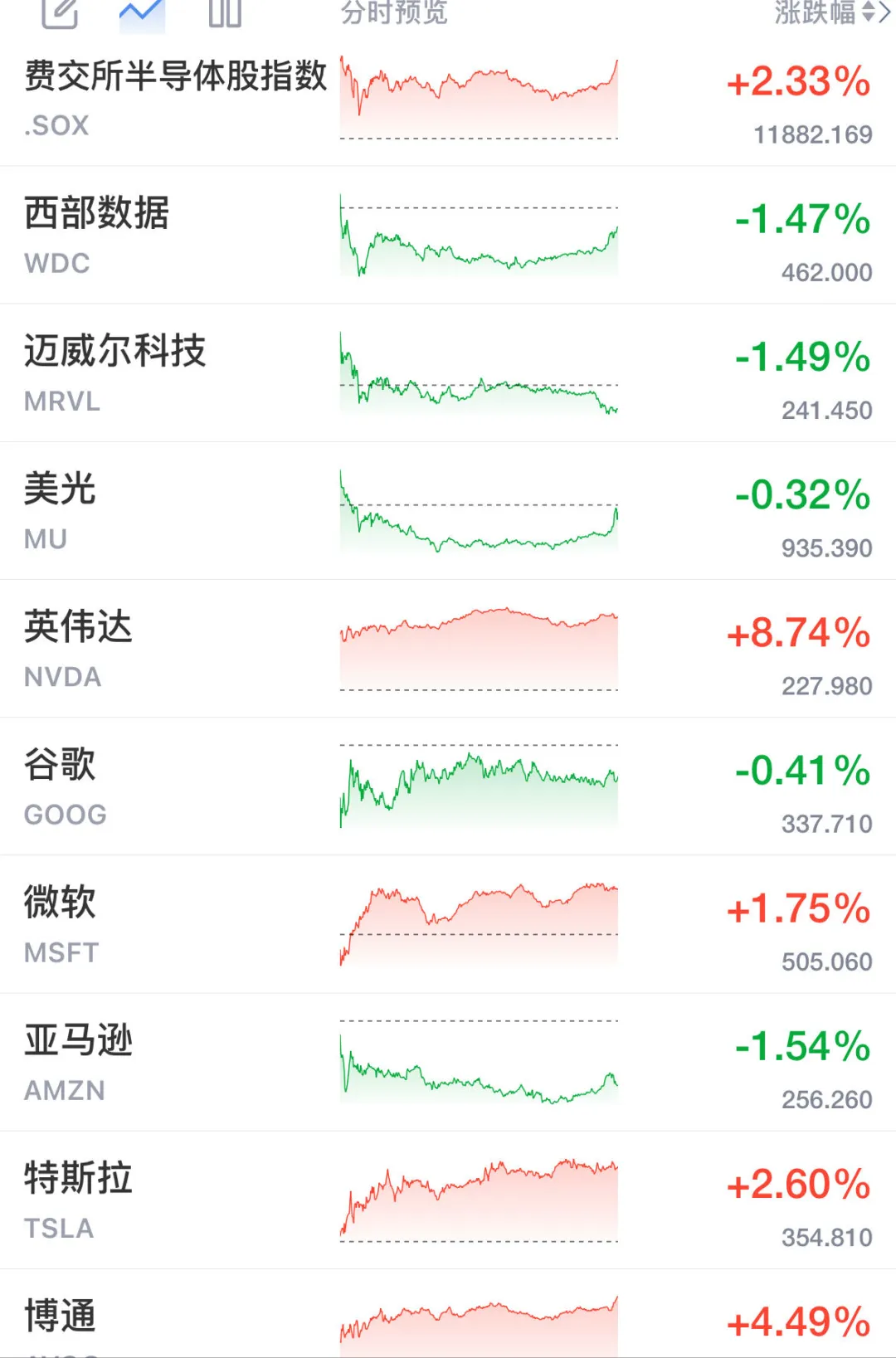The image size is (896, 1358).
Task: View 微软 MSFT stock details
Action: 448,924
